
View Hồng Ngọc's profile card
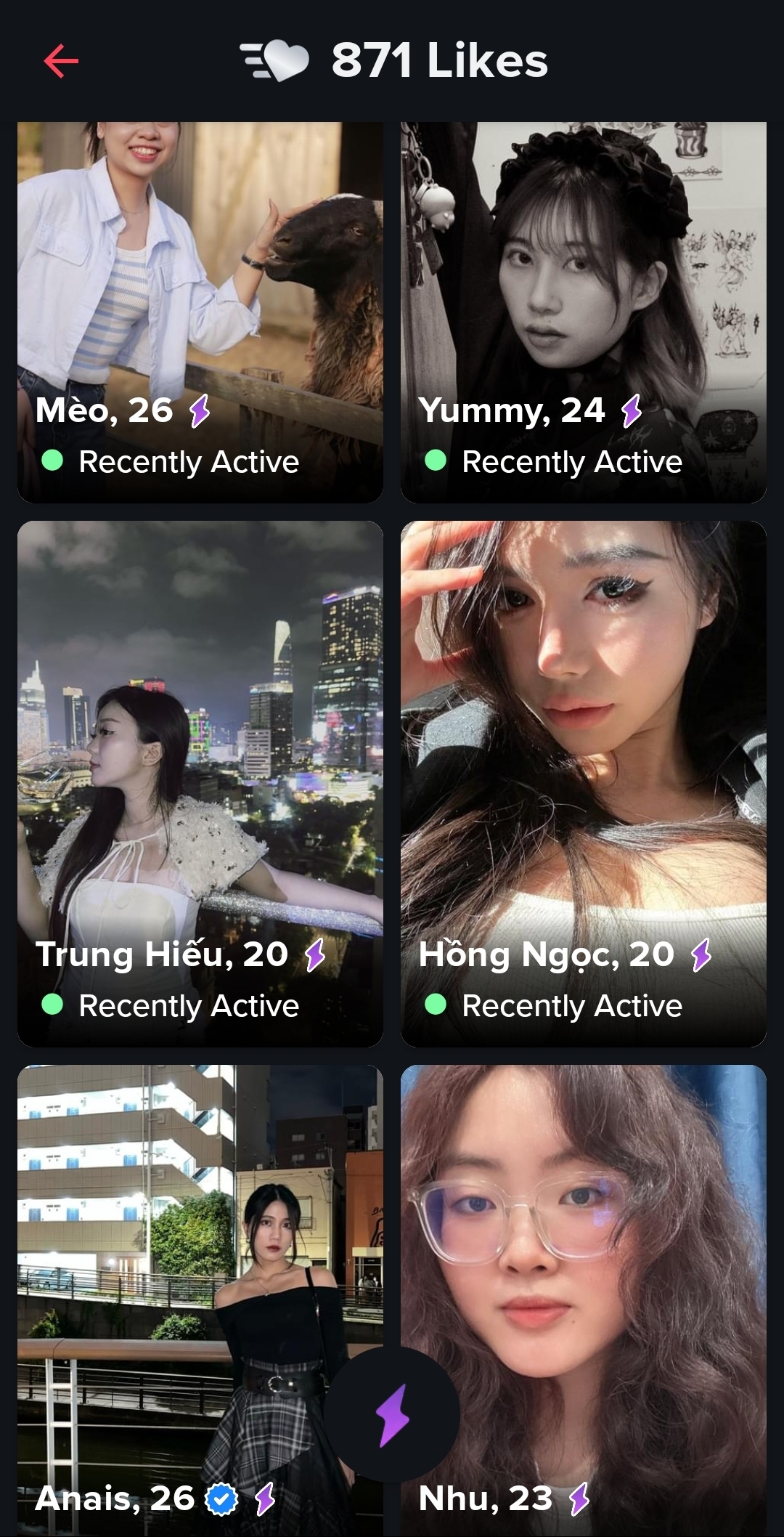pos(584,784)
